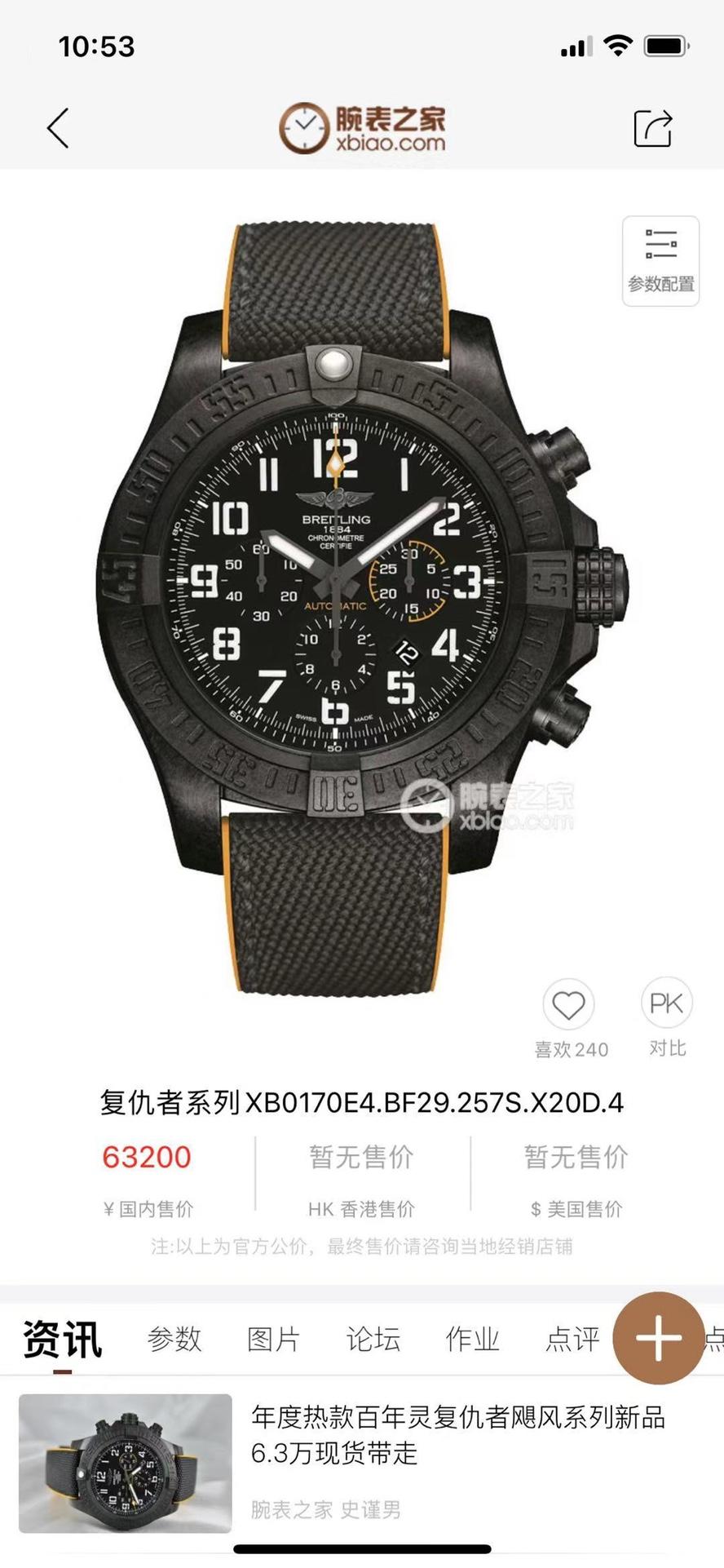Switch to the 作业 tab
Image resolution: width=724 pixels, height=1568 pixels.
coord(472,1340)
